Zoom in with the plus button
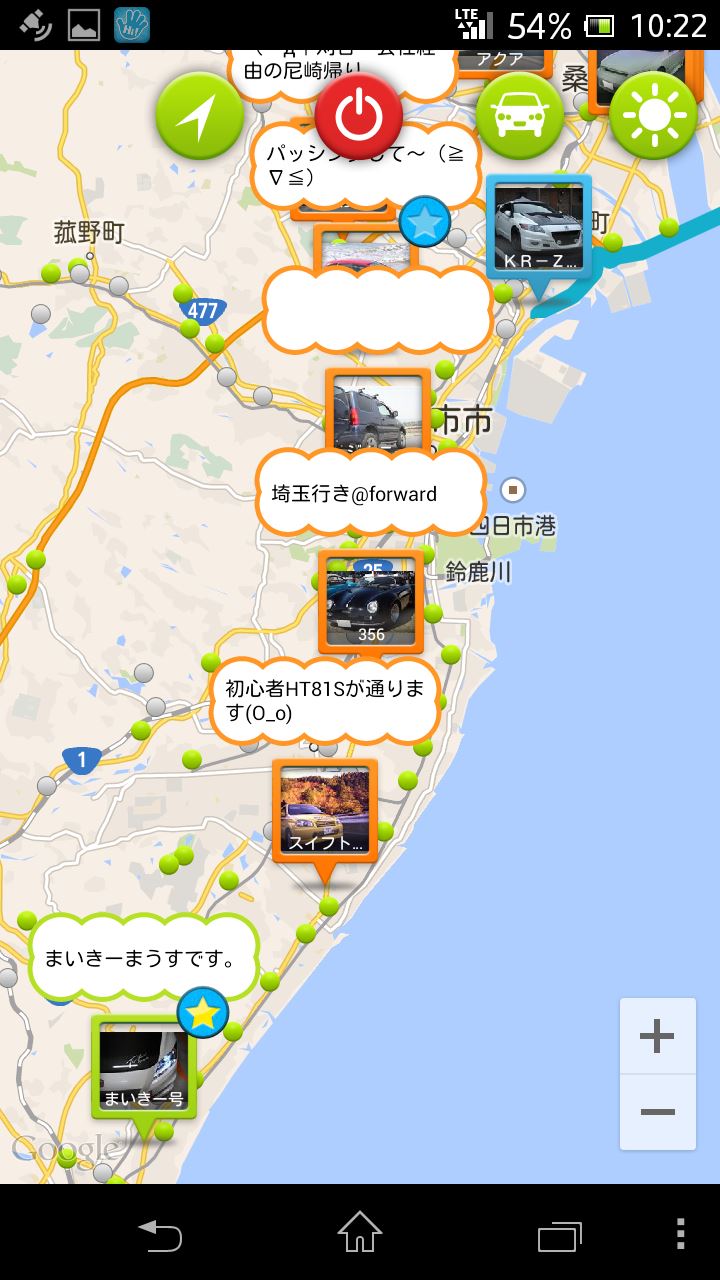The width and height of the screenshot is (720, 1280). click(x=657, y=1036)
